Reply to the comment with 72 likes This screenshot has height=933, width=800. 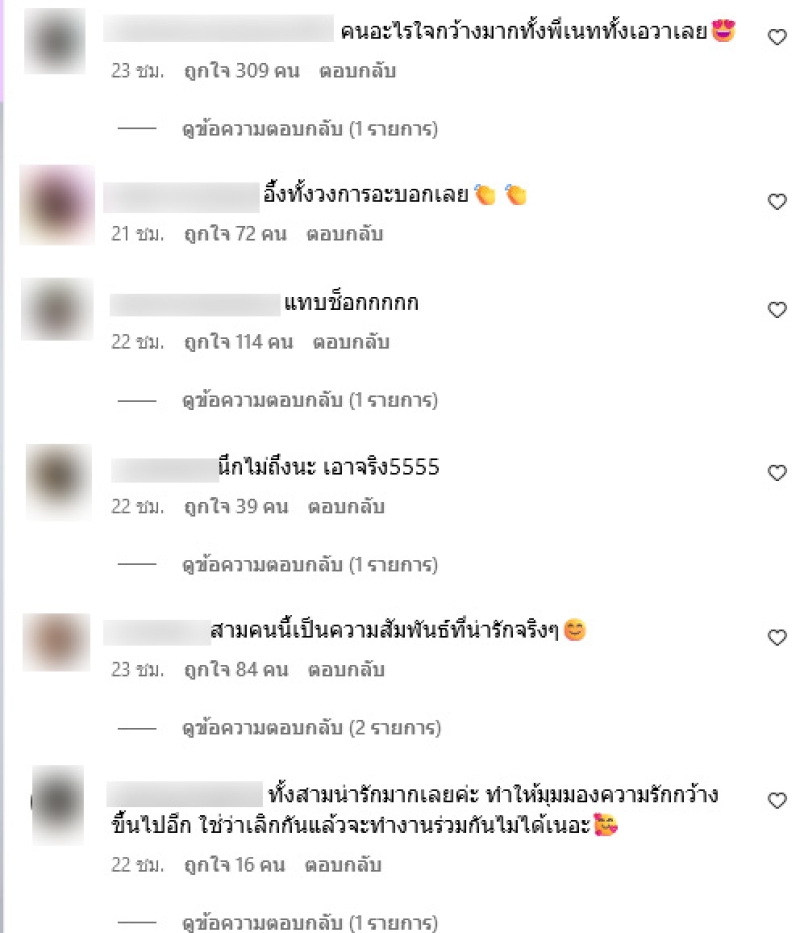pyautogui.click(x=344, y=234)
